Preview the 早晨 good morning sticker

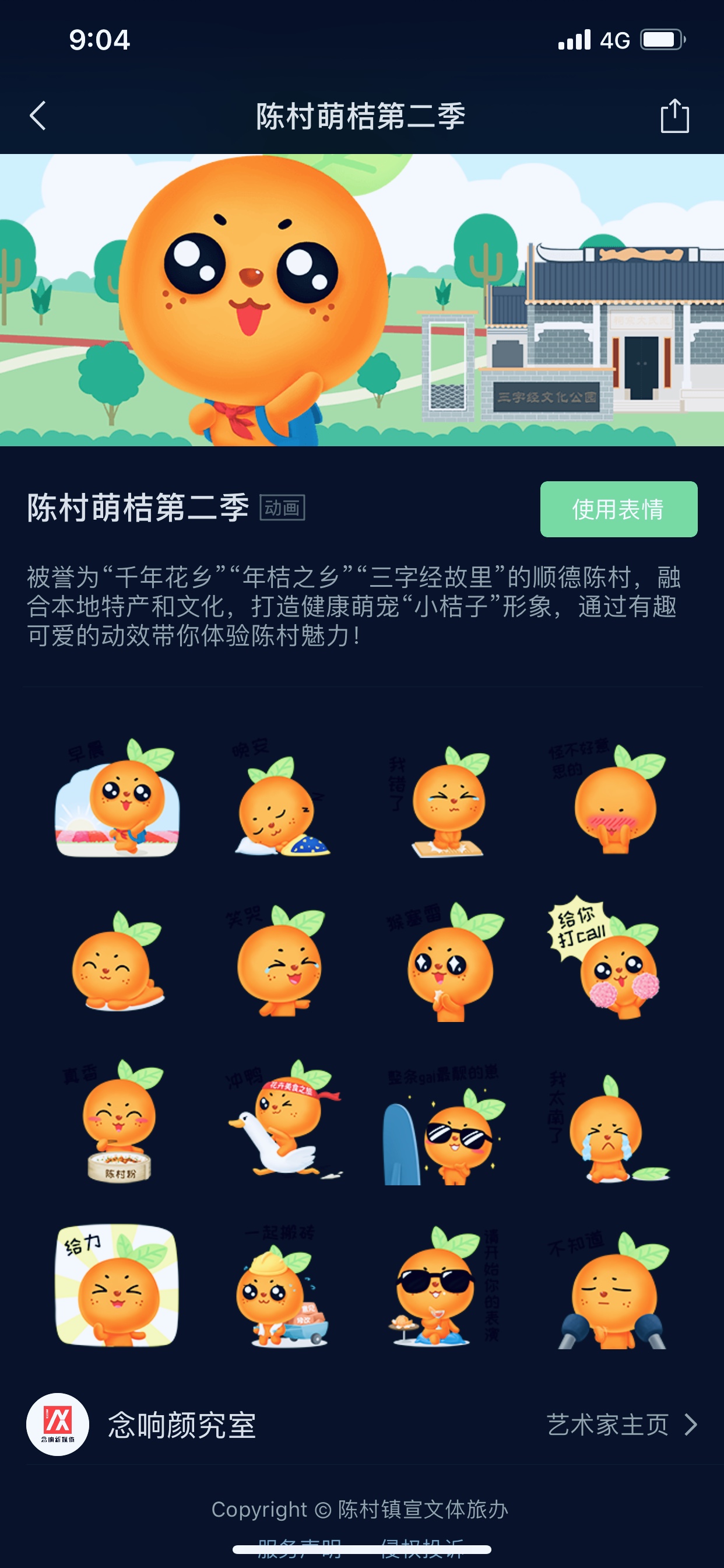[117, 798]
